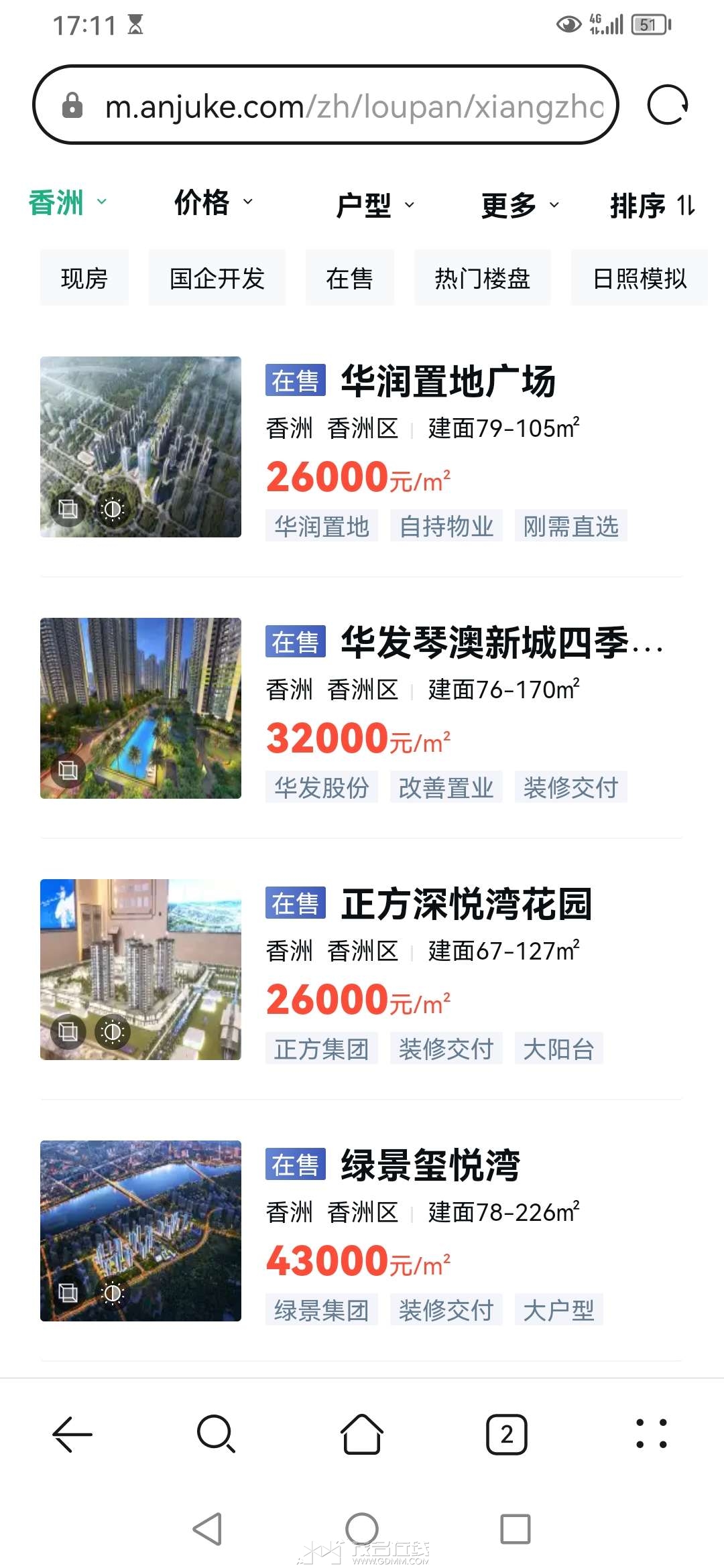Expand the 户型 layout filter

375,204
